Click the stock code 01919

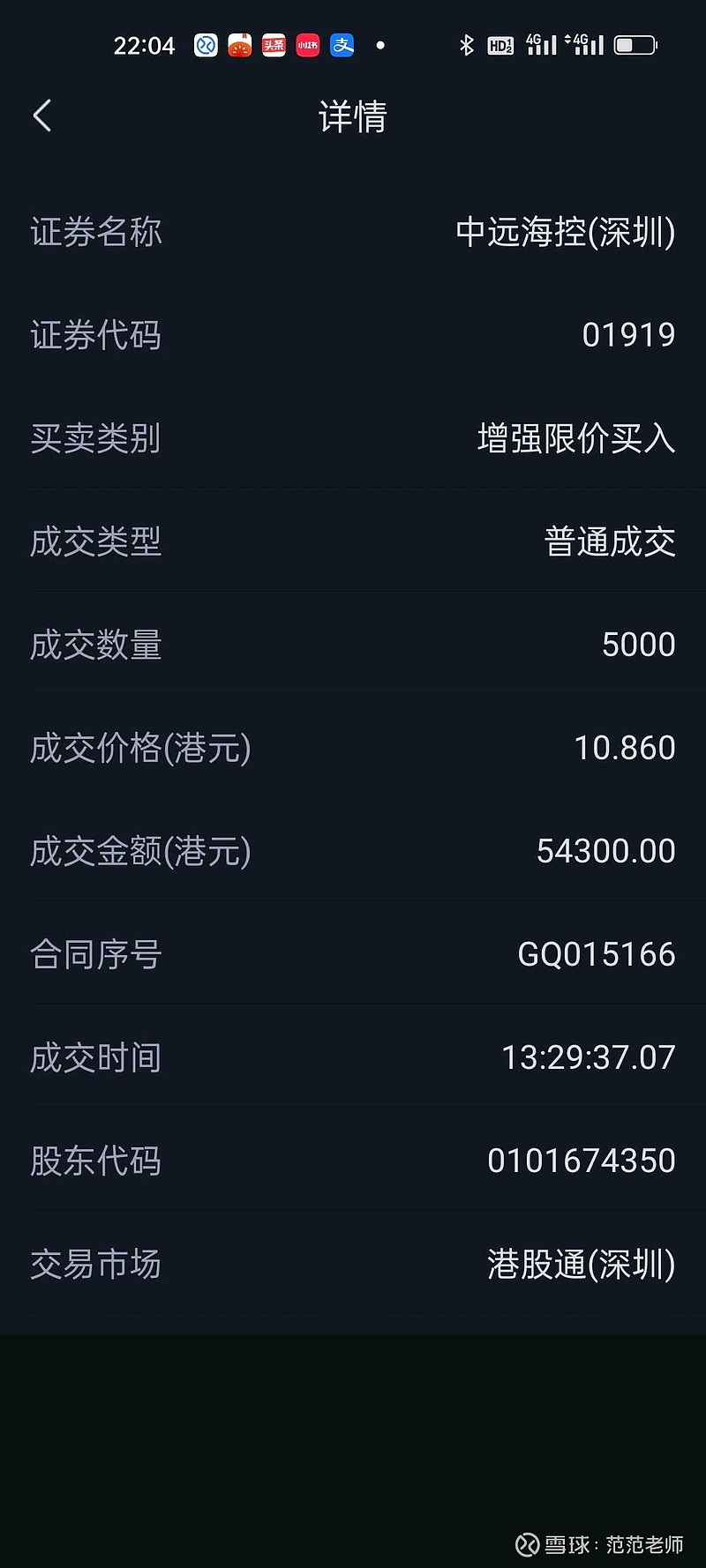click(627, 334)
